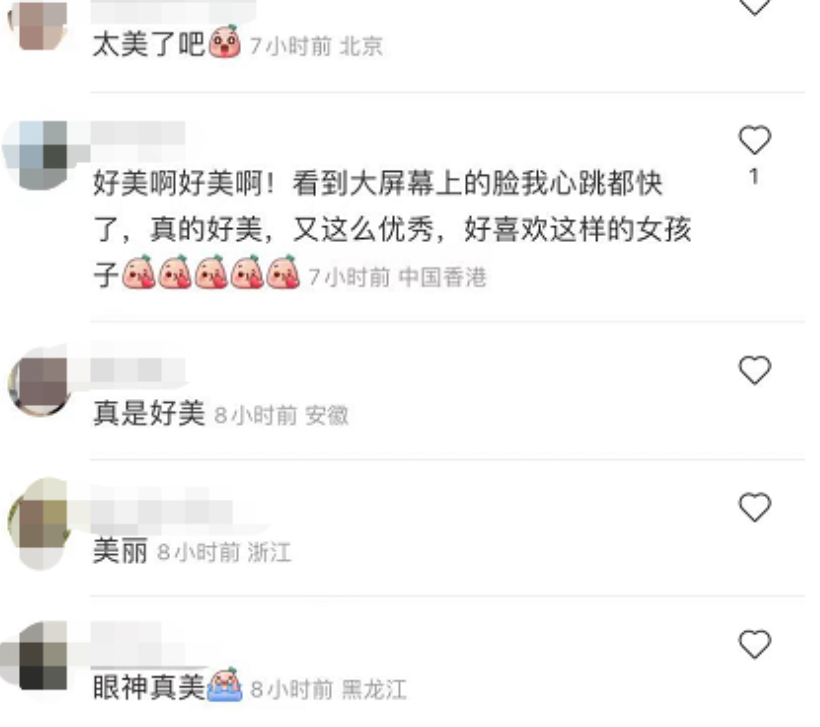Open avatar of the 好美啊好美啊 commenter
Viewport: 820px width, 727px height.
click(39, 151)
